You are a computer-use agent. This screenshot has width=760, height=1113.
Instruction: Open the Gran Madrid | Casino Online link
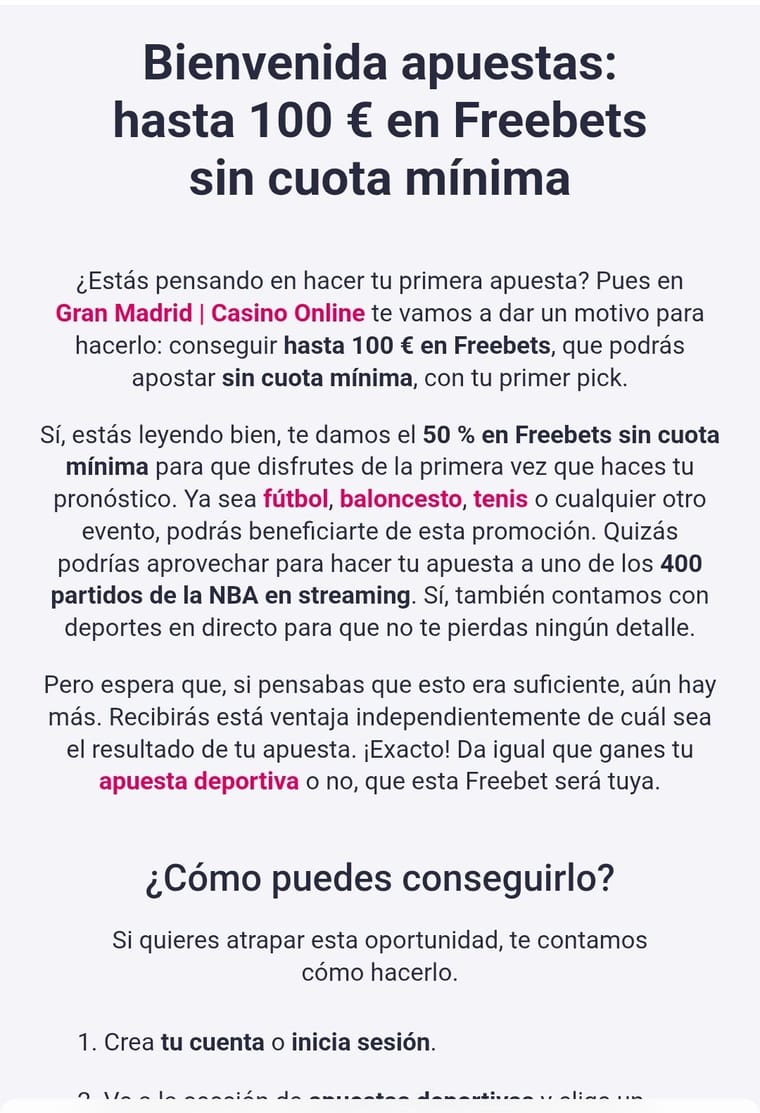pos(210,313)
